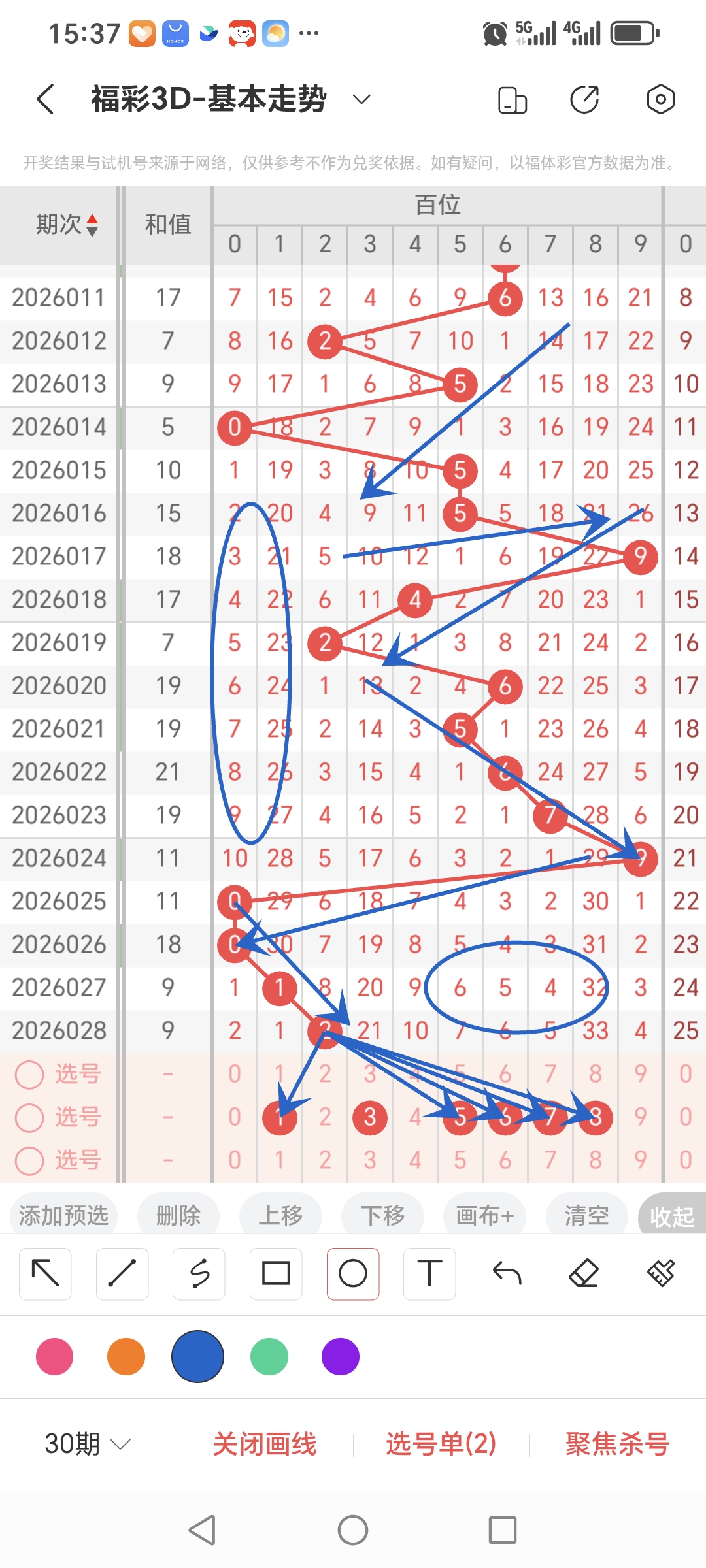Choose the rectangle drawing tool

click(276, 1273)
